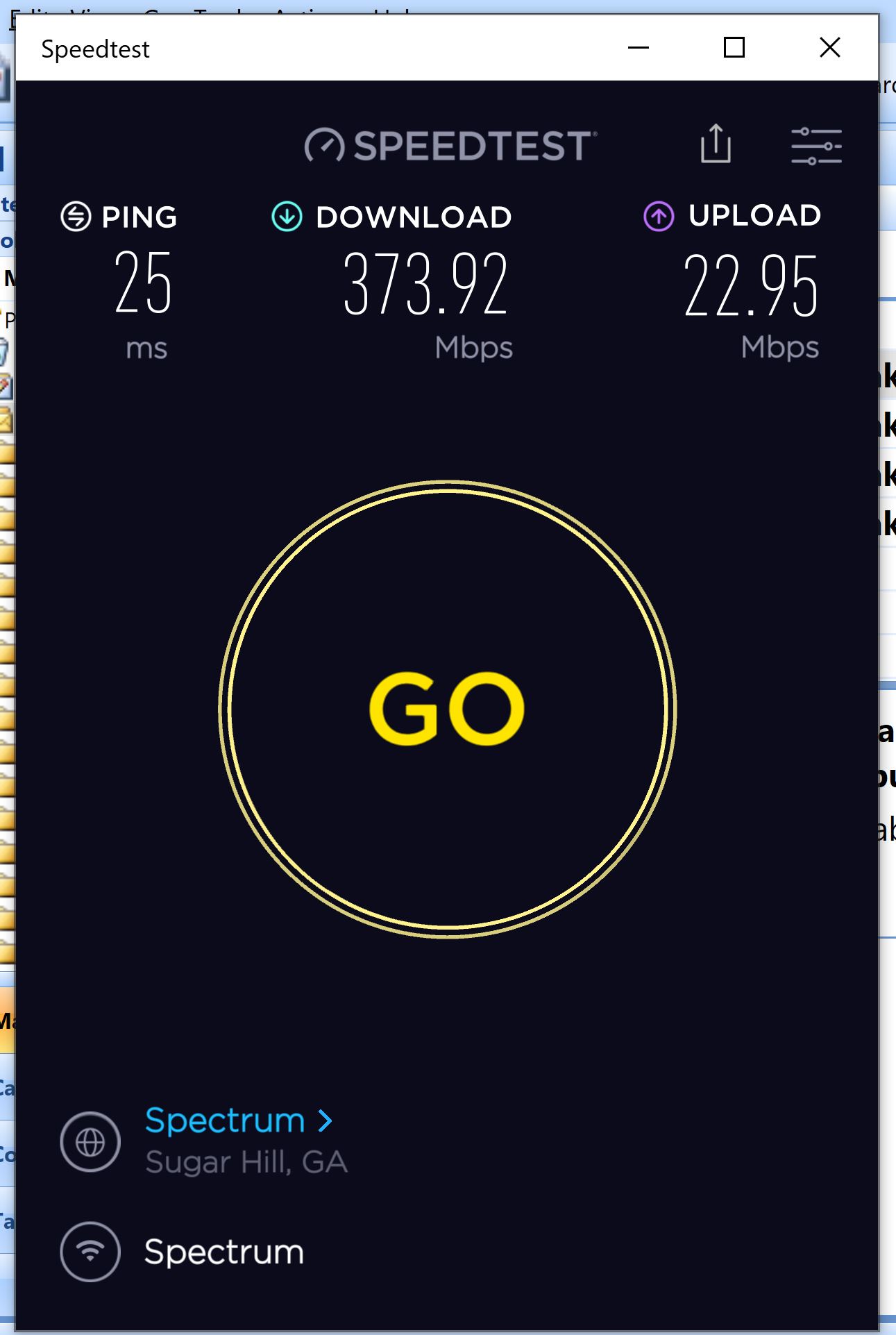Close the Speedtest window

829,48
